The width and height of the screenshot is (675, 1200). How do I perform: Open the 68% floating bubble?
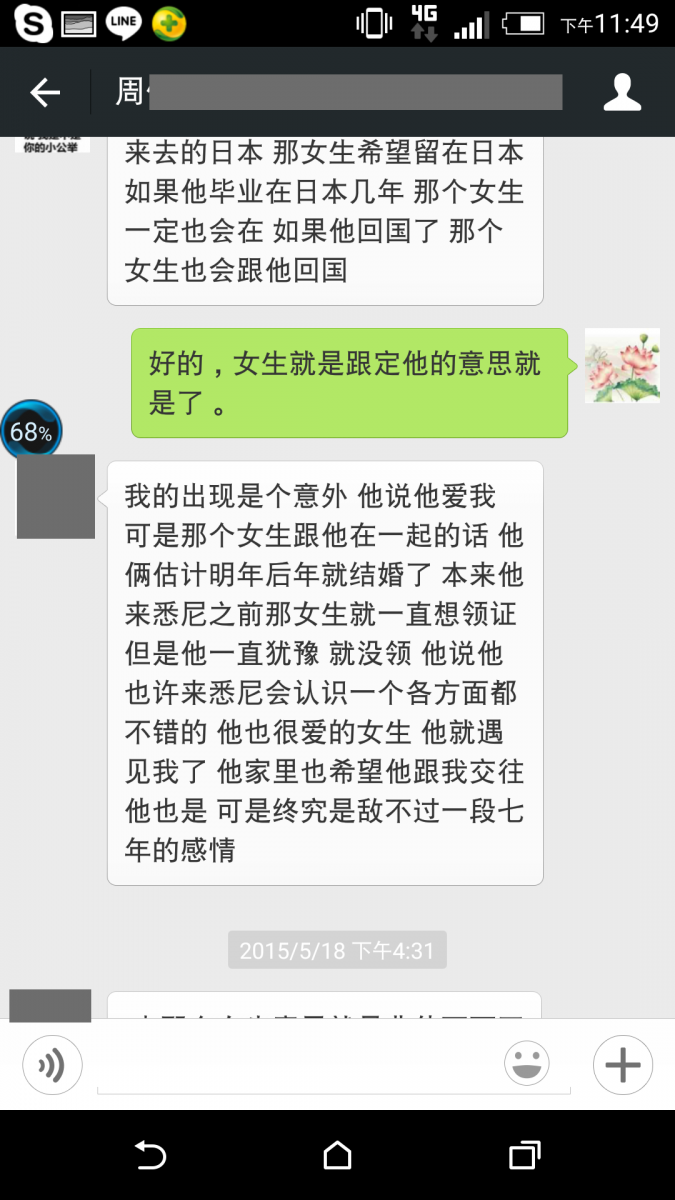[x=31, y=432]
